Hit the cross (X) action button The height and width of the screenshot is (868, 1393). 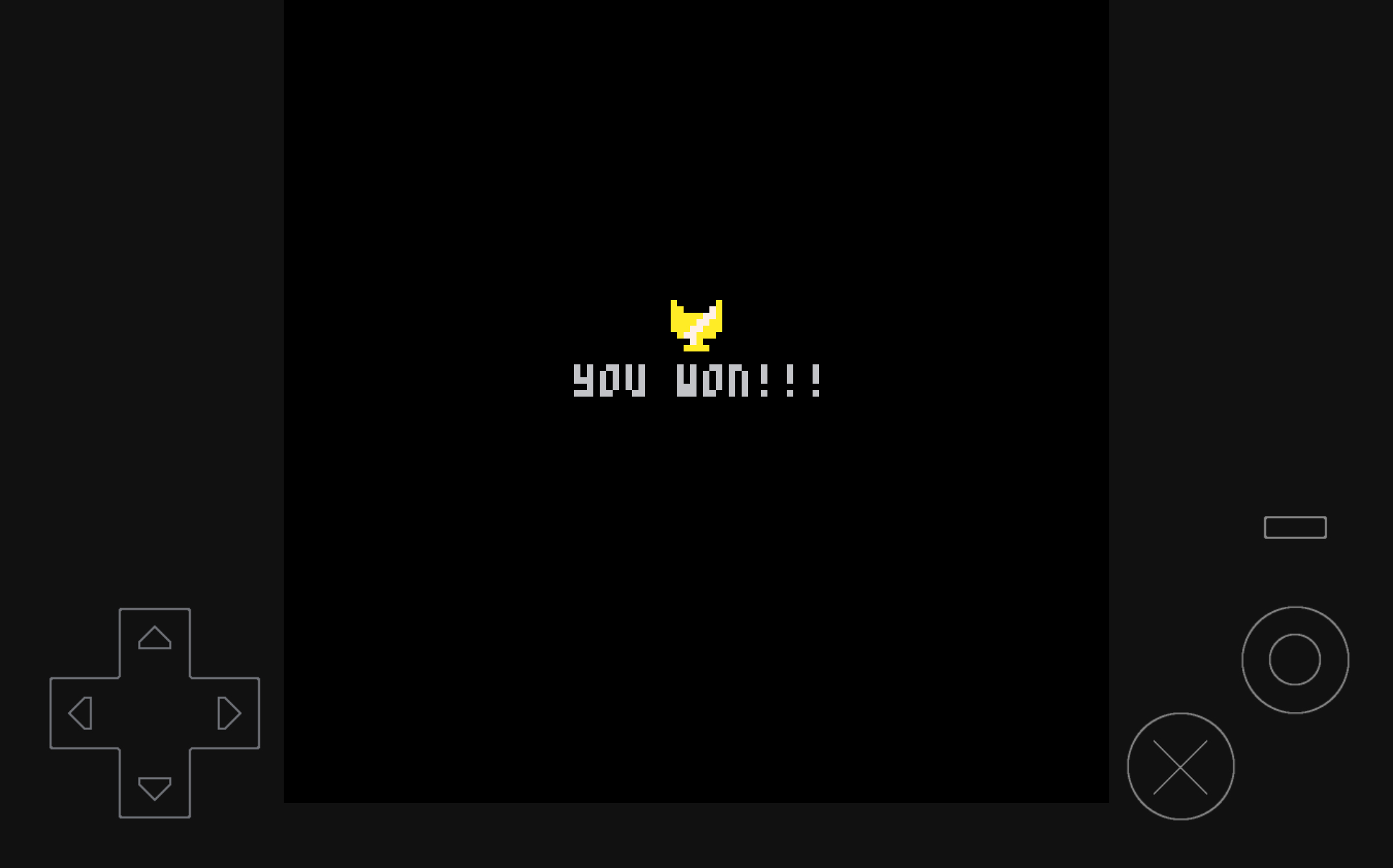point(1180,767)
